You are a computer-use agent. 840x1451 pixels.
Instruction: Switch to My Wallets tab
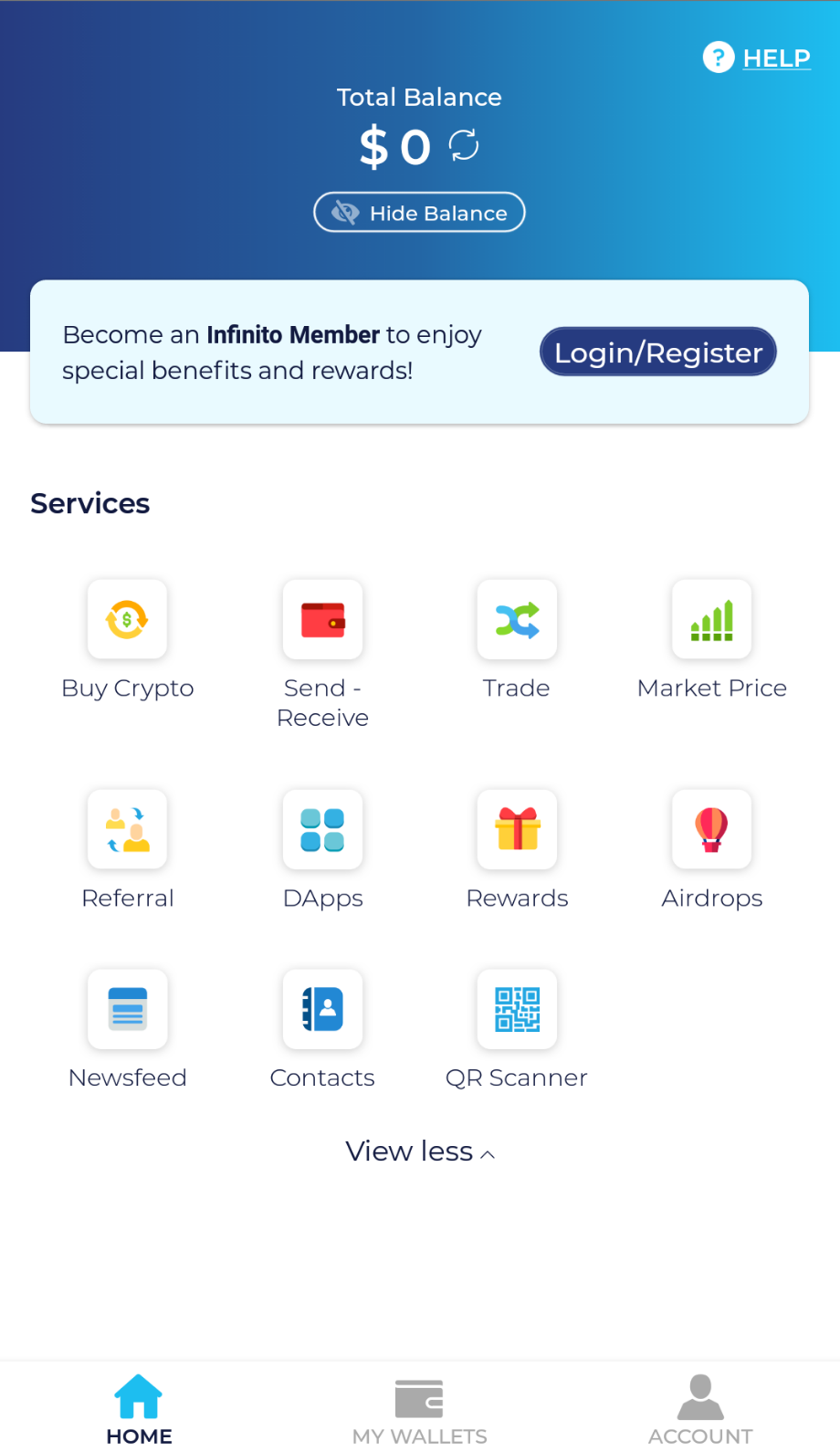(x=420, y=1409)
